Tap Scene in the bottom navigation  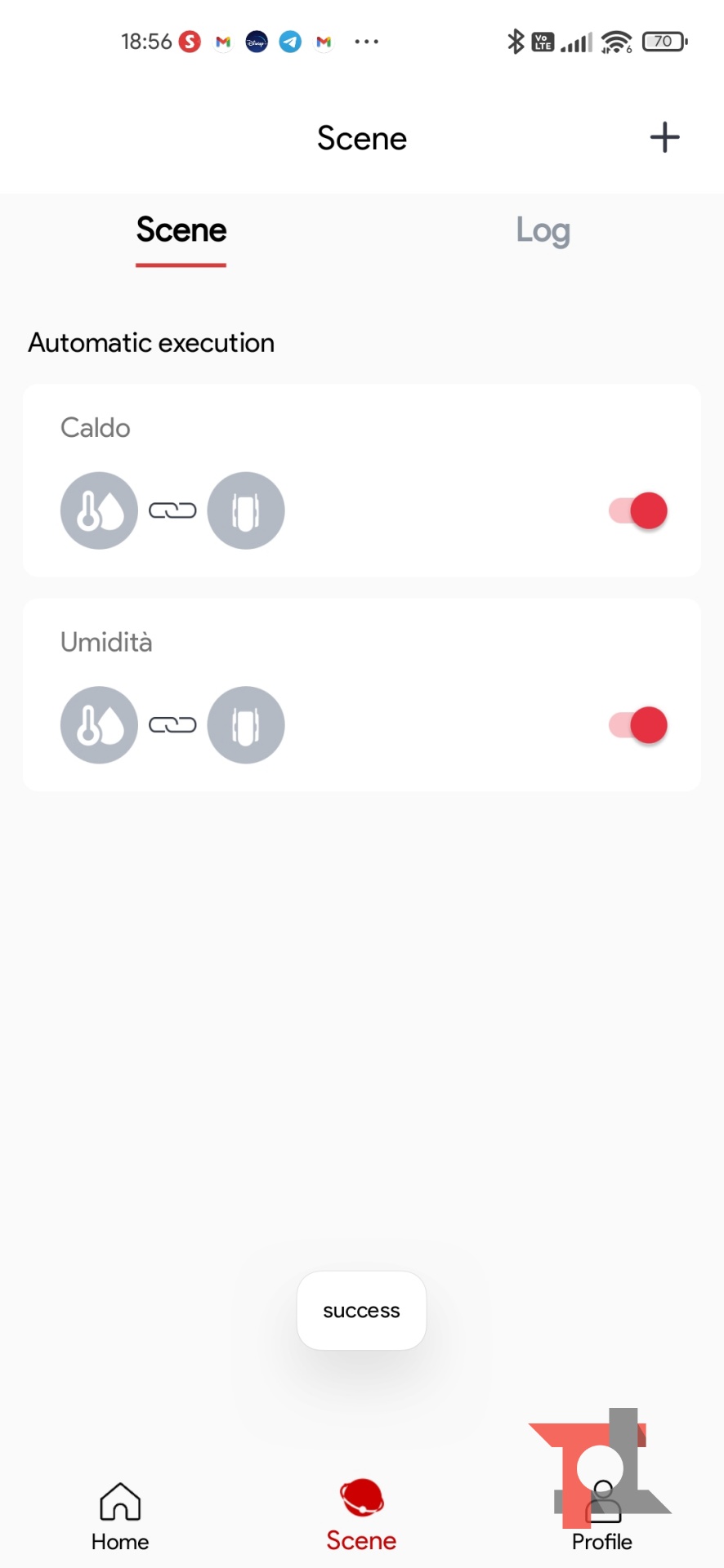pyautogui.click(x=361, y=1516)
